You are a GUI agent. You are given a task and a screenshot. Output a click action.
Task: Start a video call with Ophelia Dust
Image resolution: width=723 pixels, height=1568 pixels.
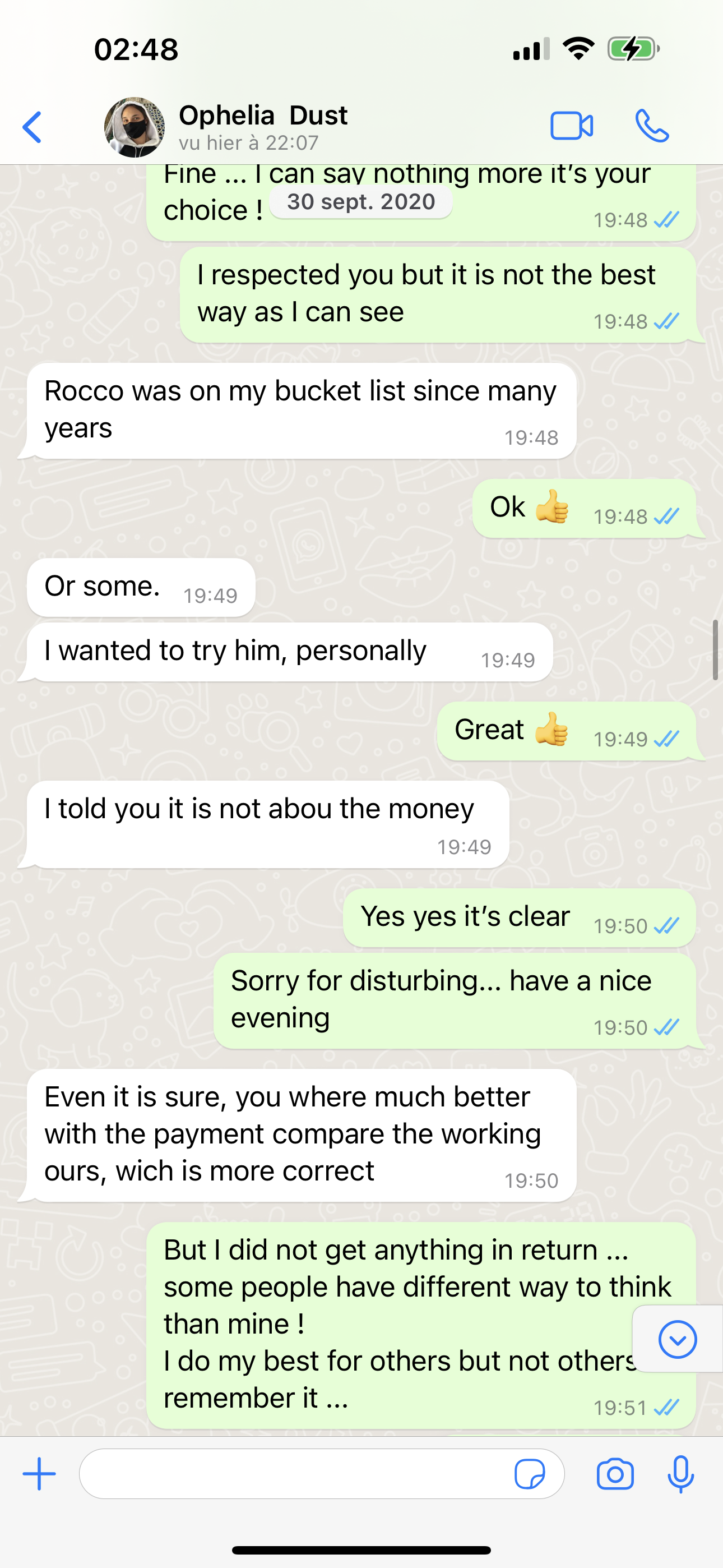(572, 127)
